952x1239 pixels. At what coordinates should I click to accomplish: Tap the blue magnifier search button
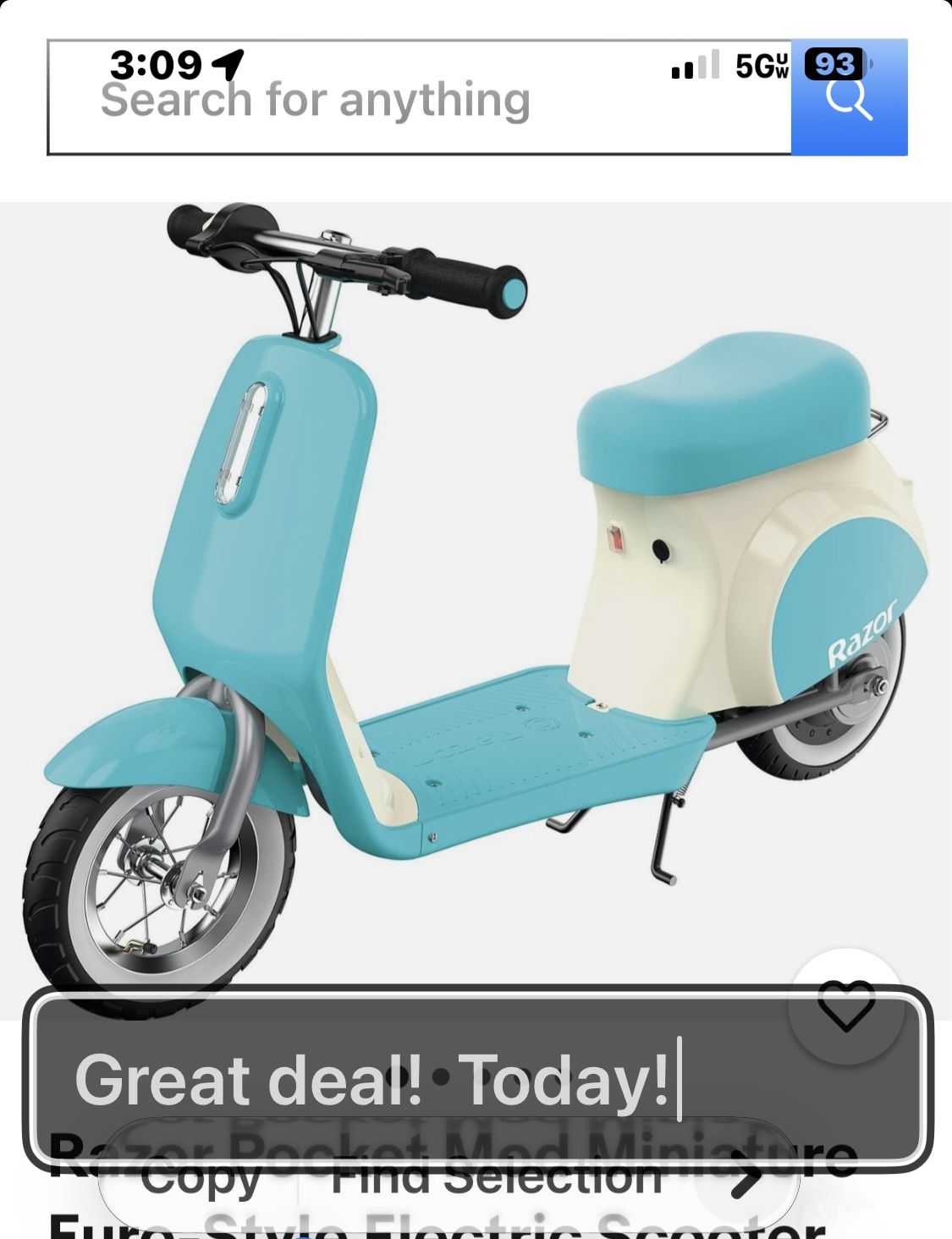click(x=850, y=97)
